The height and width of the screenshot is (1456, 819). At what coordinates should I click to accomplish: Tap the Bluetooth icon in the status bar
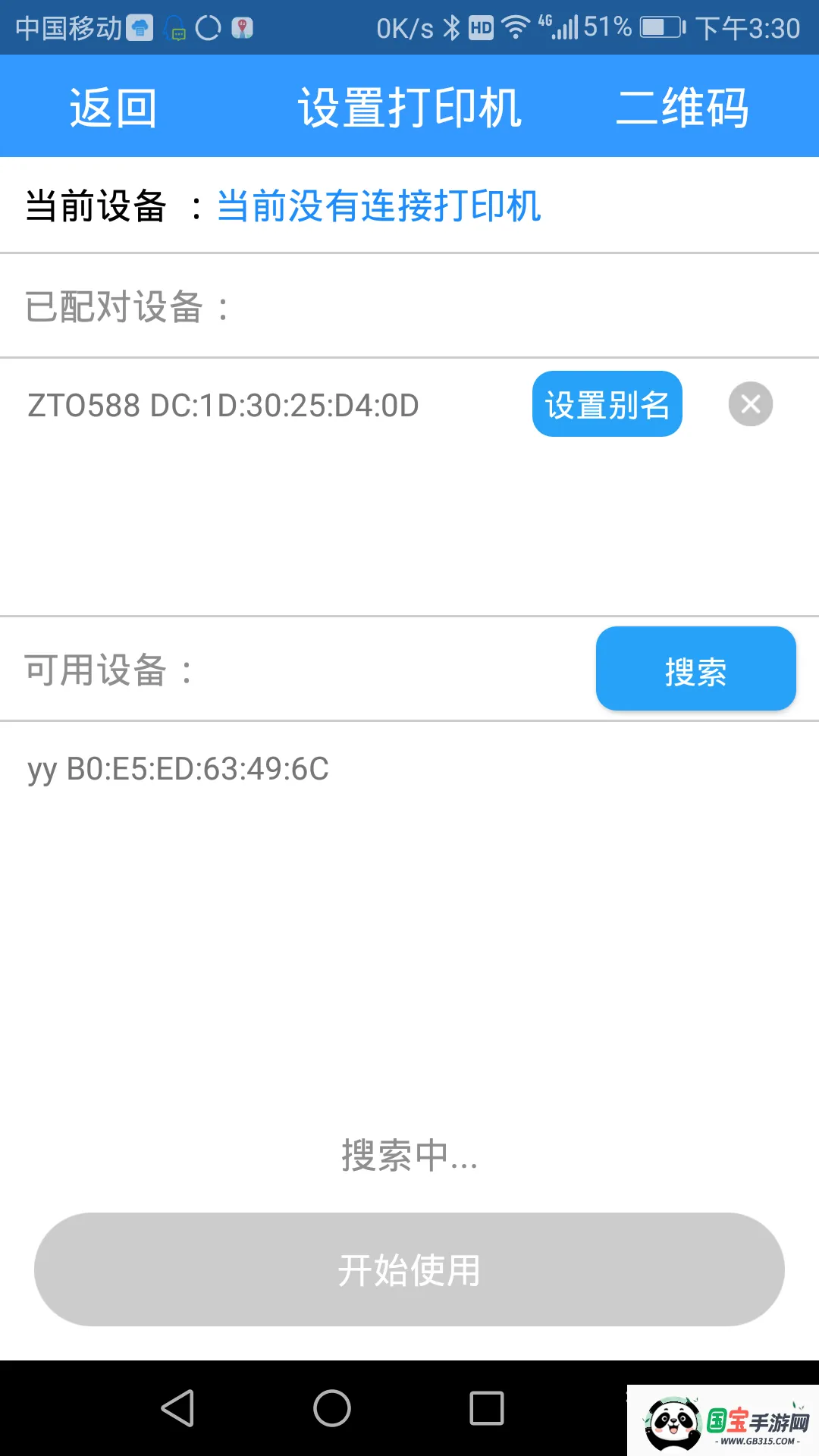point(452,27)
